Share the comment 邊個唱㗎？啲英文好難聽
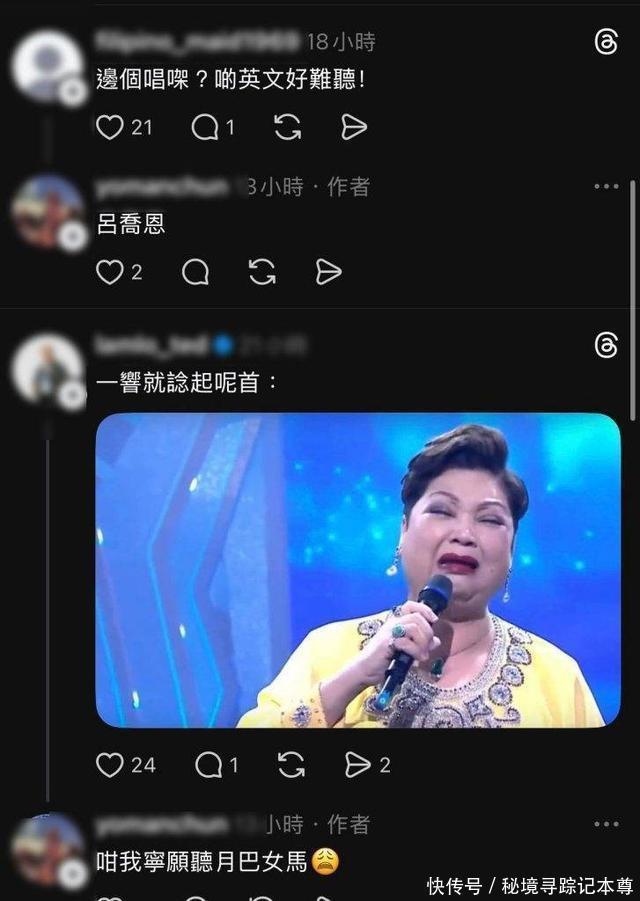This screenshot has height=901, width=640. [354, 127]
